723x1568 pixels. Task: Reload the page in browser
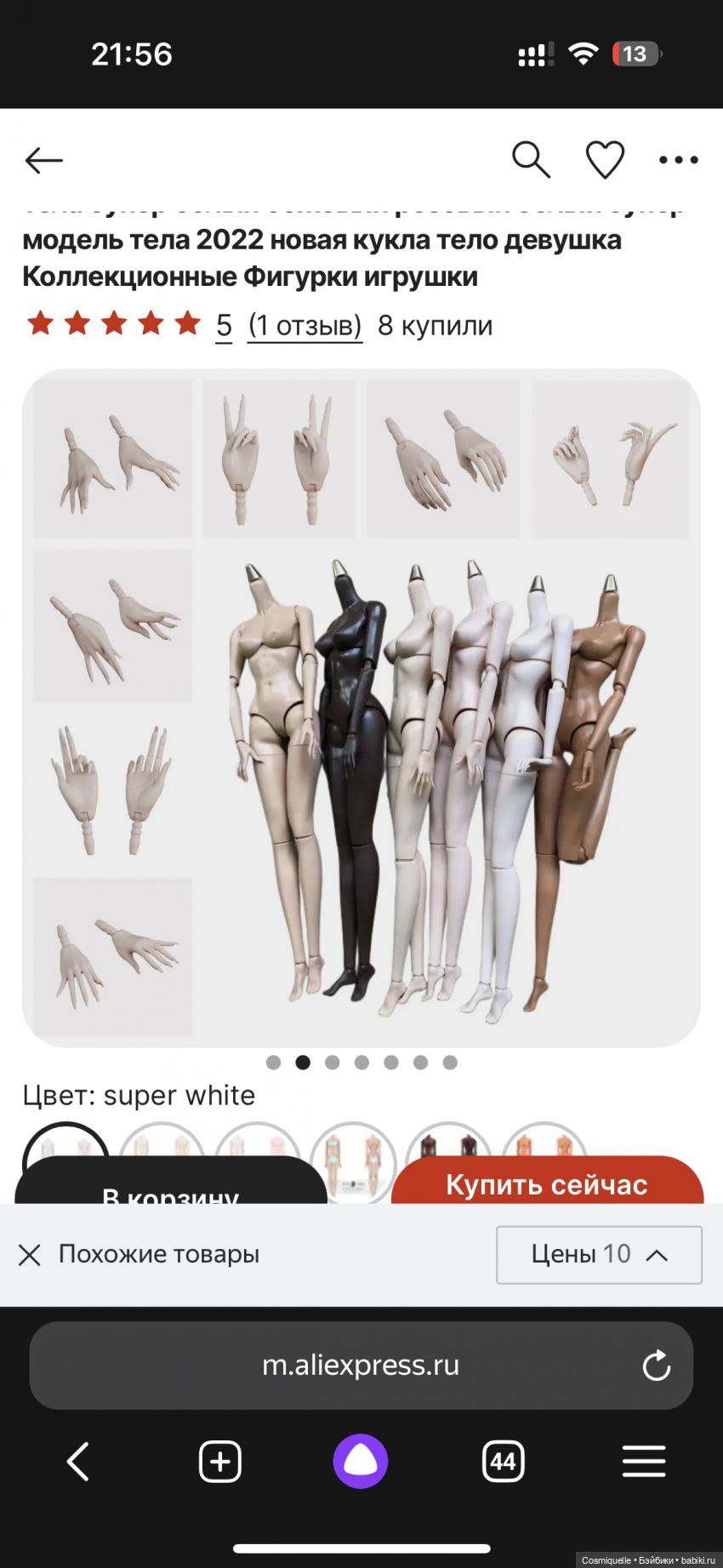(x=656, y=1366)
